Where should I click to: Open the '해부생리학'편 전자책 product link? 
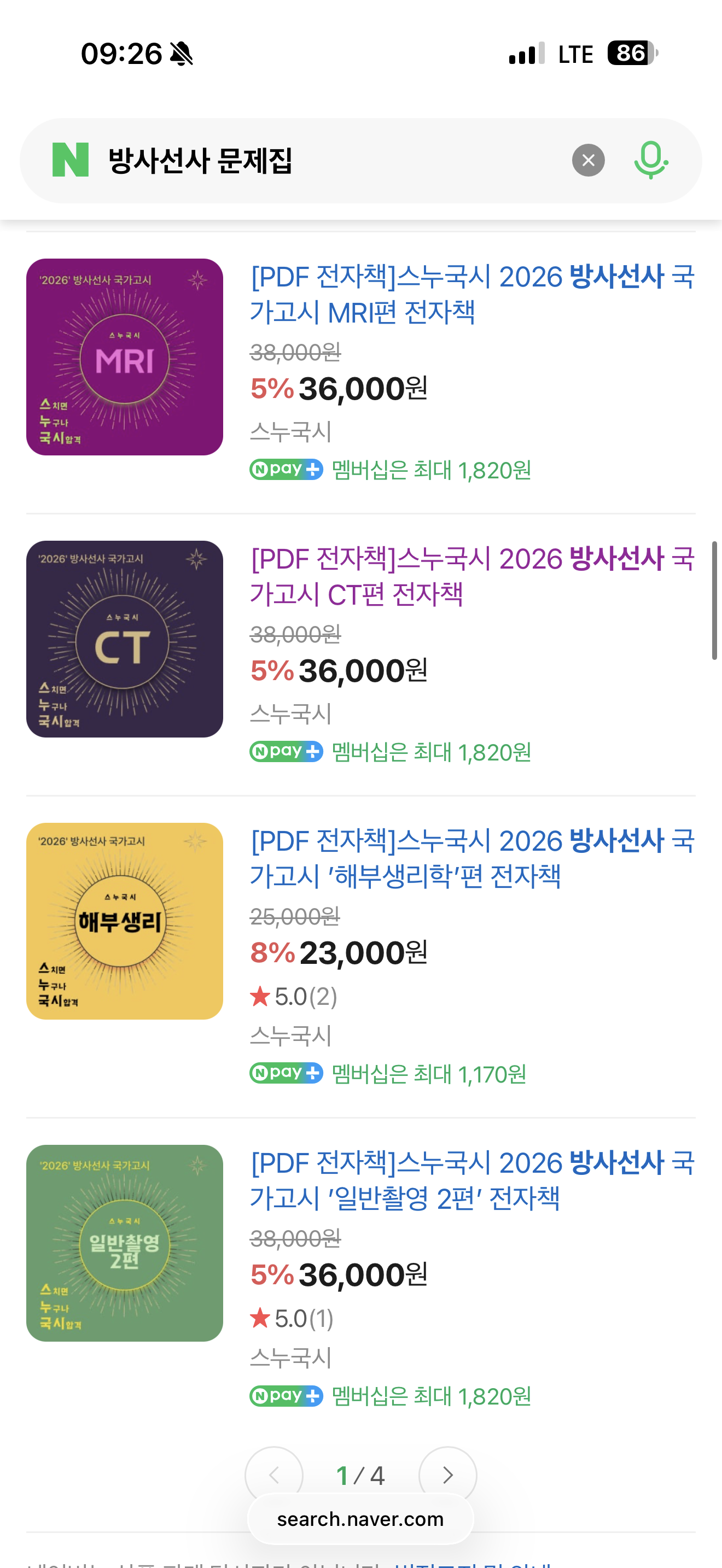click(x=473, y=858)
